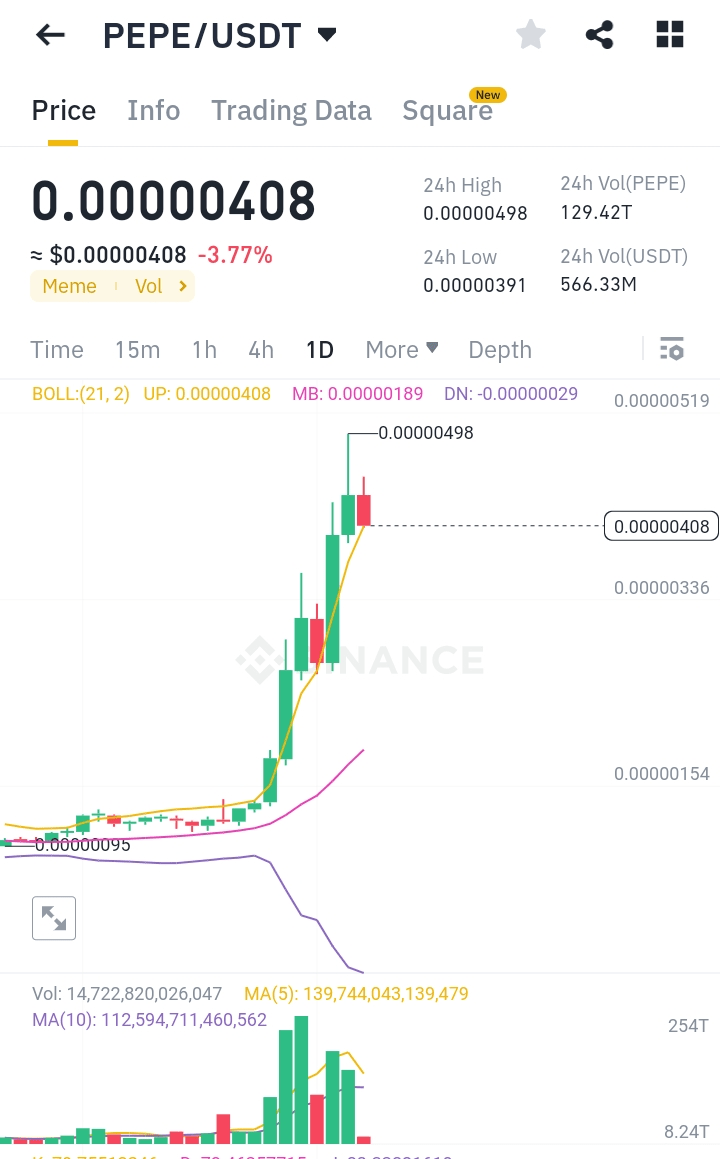
Task: Open the grid apps icon top right
Action: pos(668,34)
